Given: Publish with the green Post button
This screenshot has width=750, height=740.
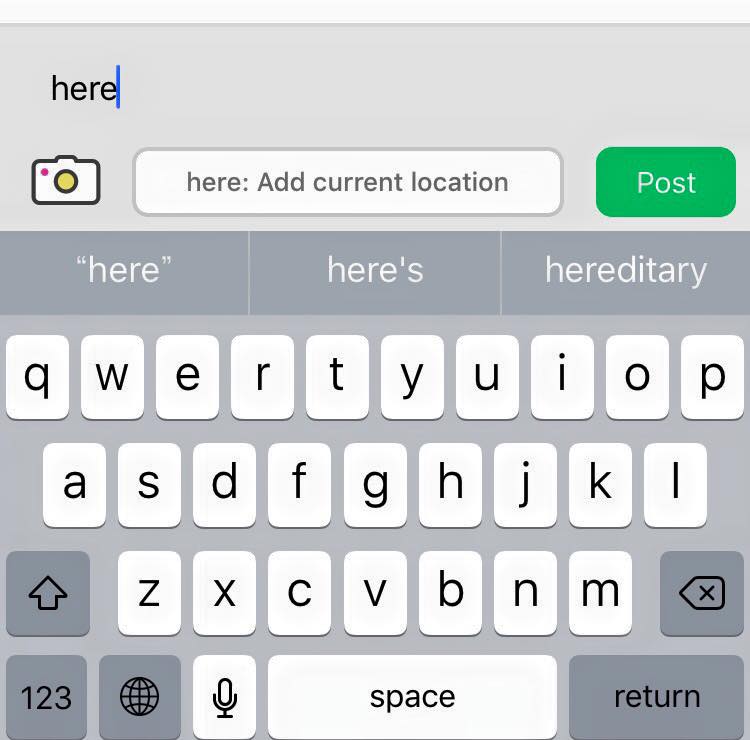Looking at the screenshot, I should coord(665,182).
